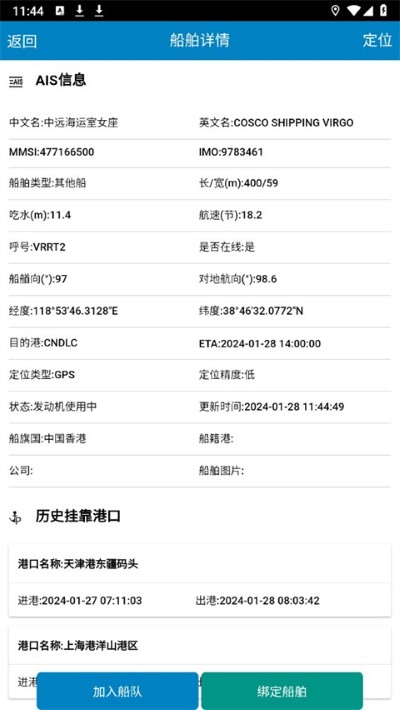Tap the 加入船队 button
Image resolution: width=400 pixels, height=710 pixels.
tap(117, 691)
